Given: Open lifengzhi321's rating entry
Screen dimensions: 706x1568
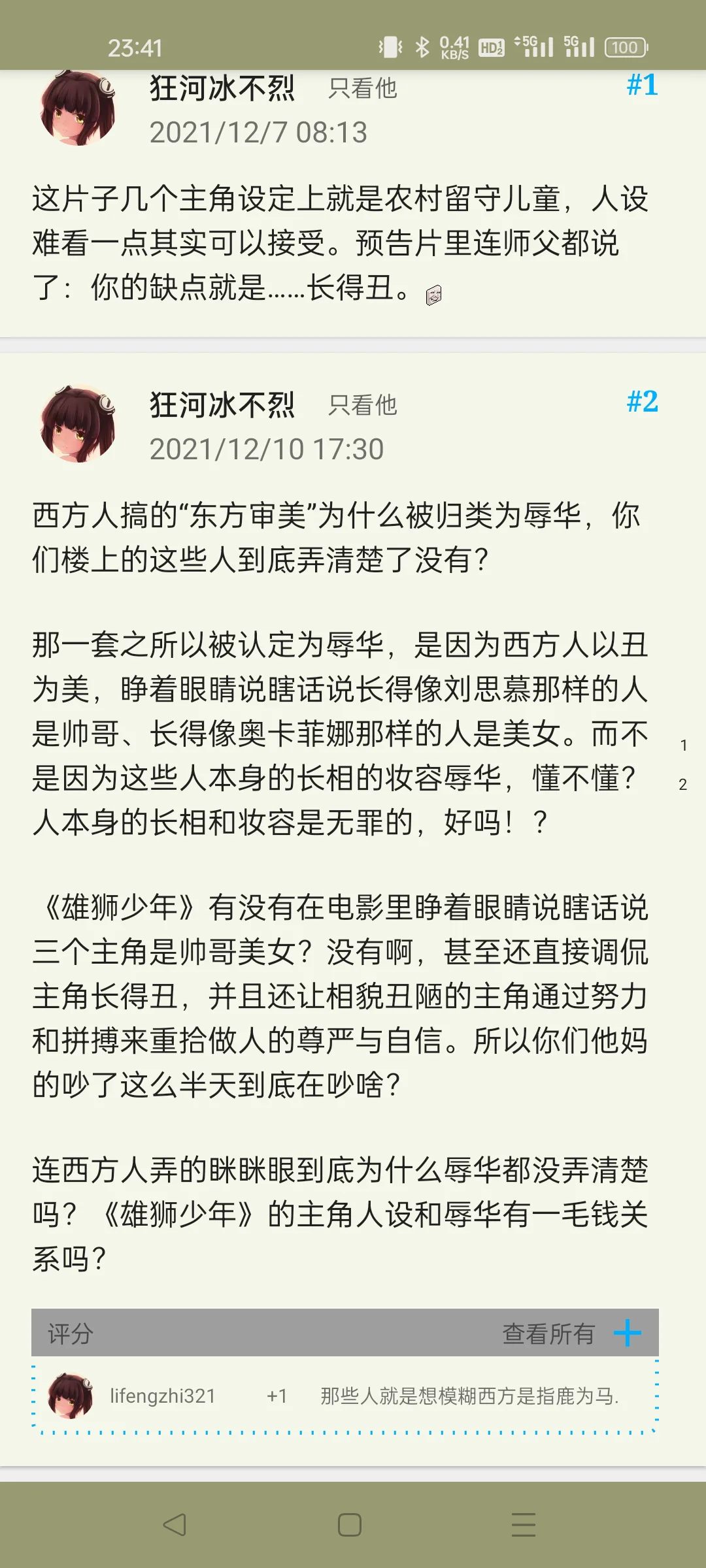Looking at the screenshot, I should pos(345,1396).
